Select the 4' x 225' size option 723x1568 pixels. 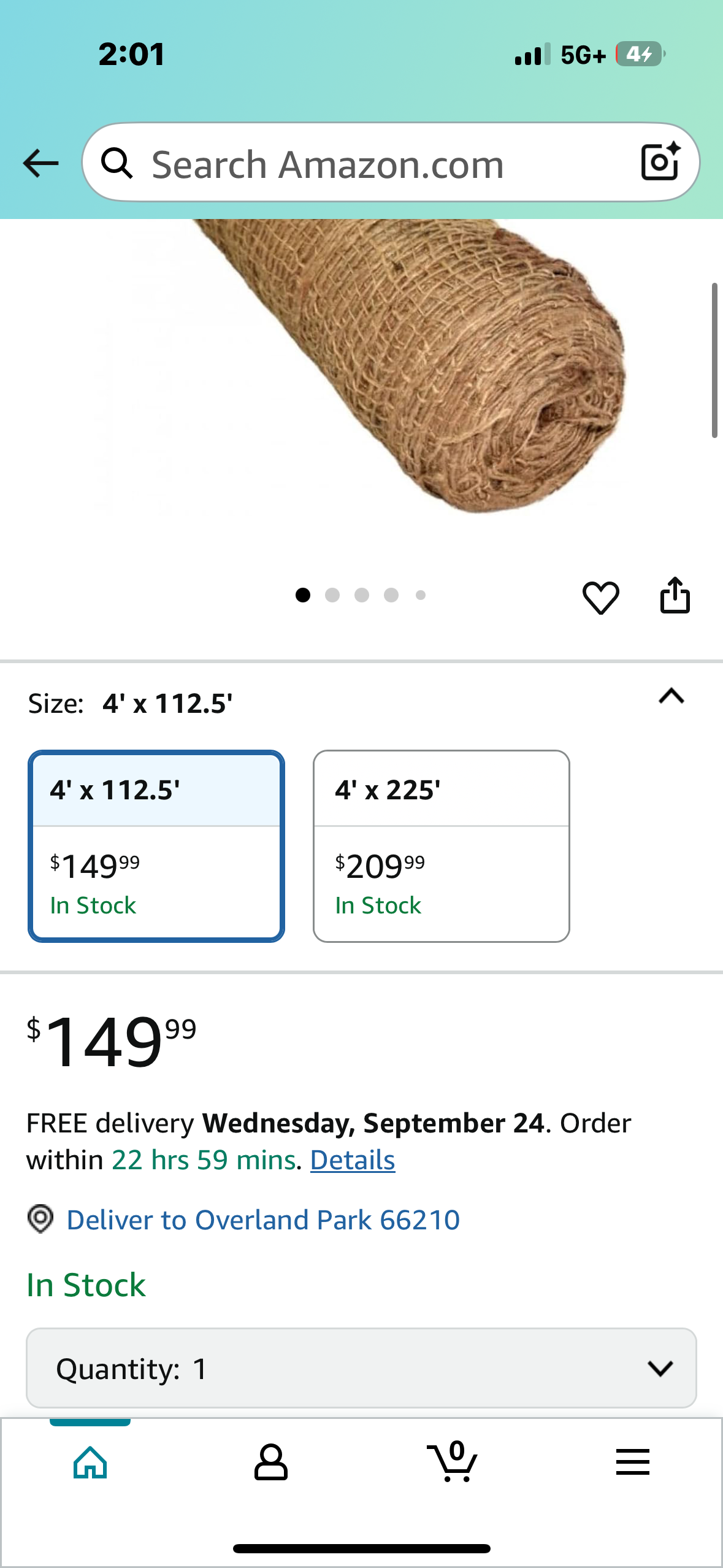pos(441,846)
